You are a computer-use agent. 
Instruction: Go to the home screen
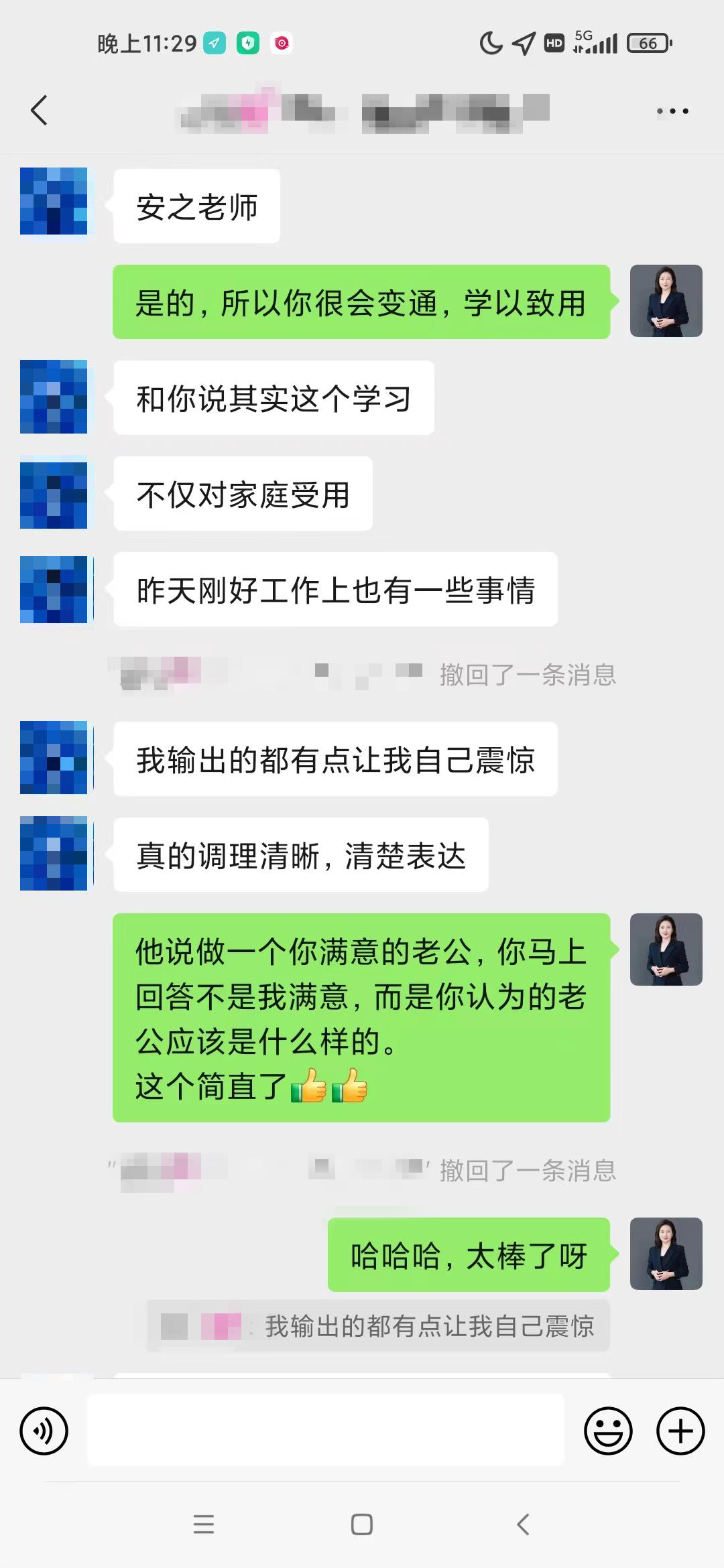(362, 1524)
